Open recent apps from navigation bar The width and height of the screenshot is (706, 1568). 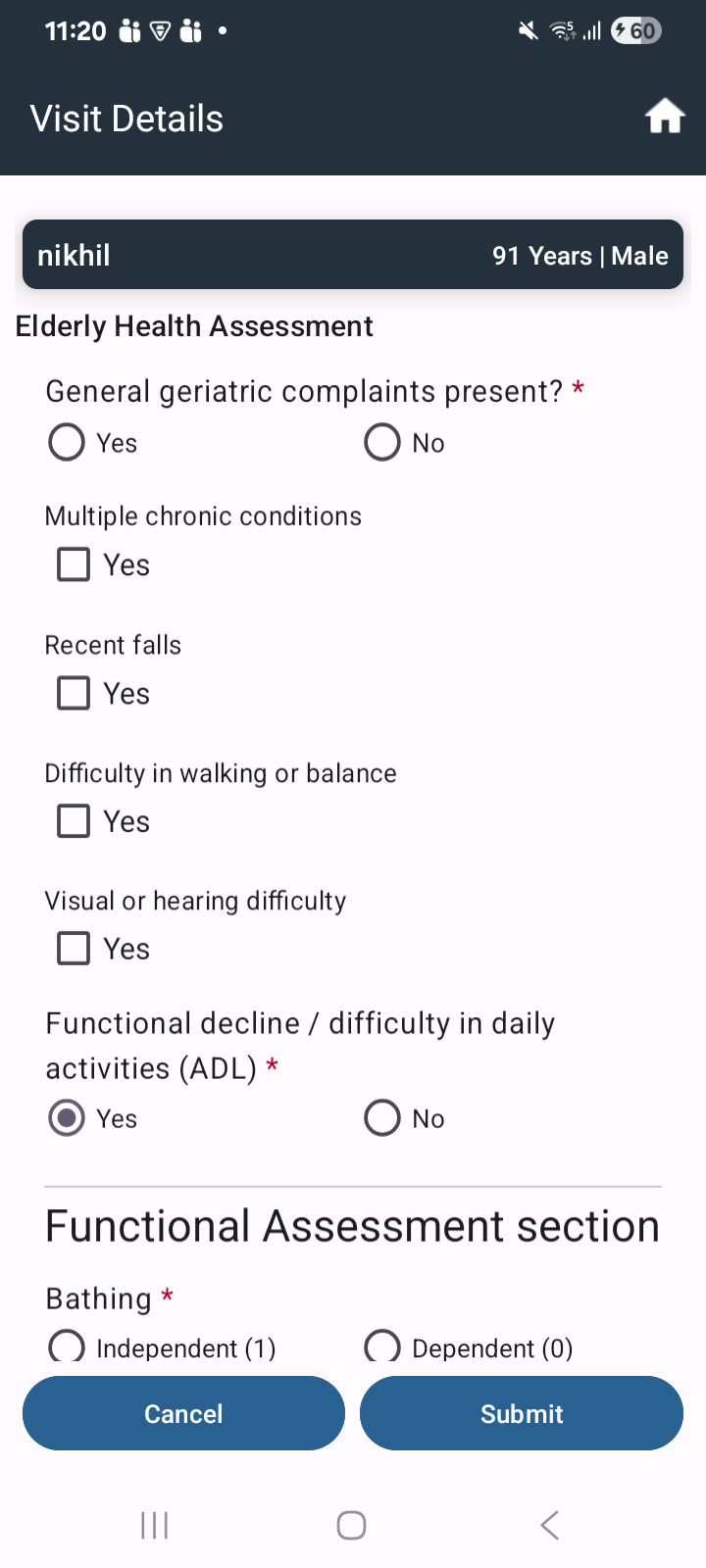(x=154, y=1525)
